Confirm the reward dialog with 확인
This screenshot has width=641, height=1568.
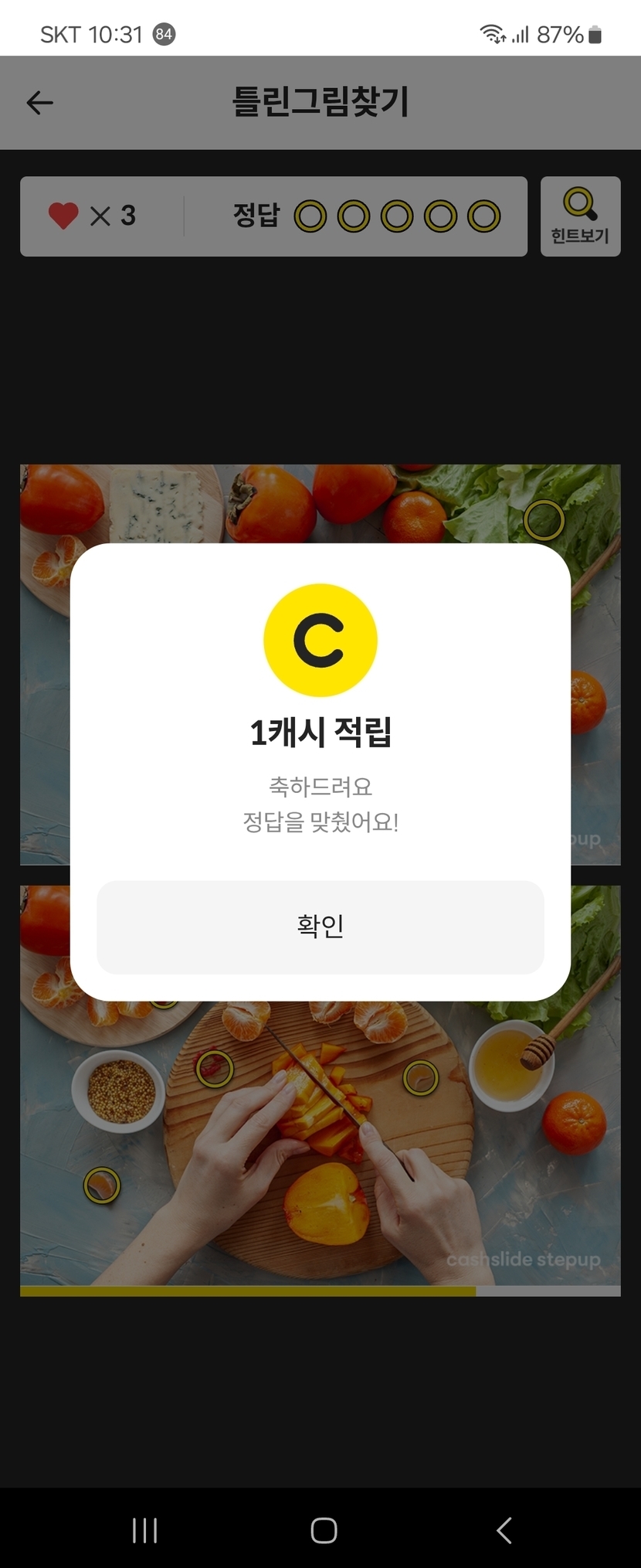[320, 926]
